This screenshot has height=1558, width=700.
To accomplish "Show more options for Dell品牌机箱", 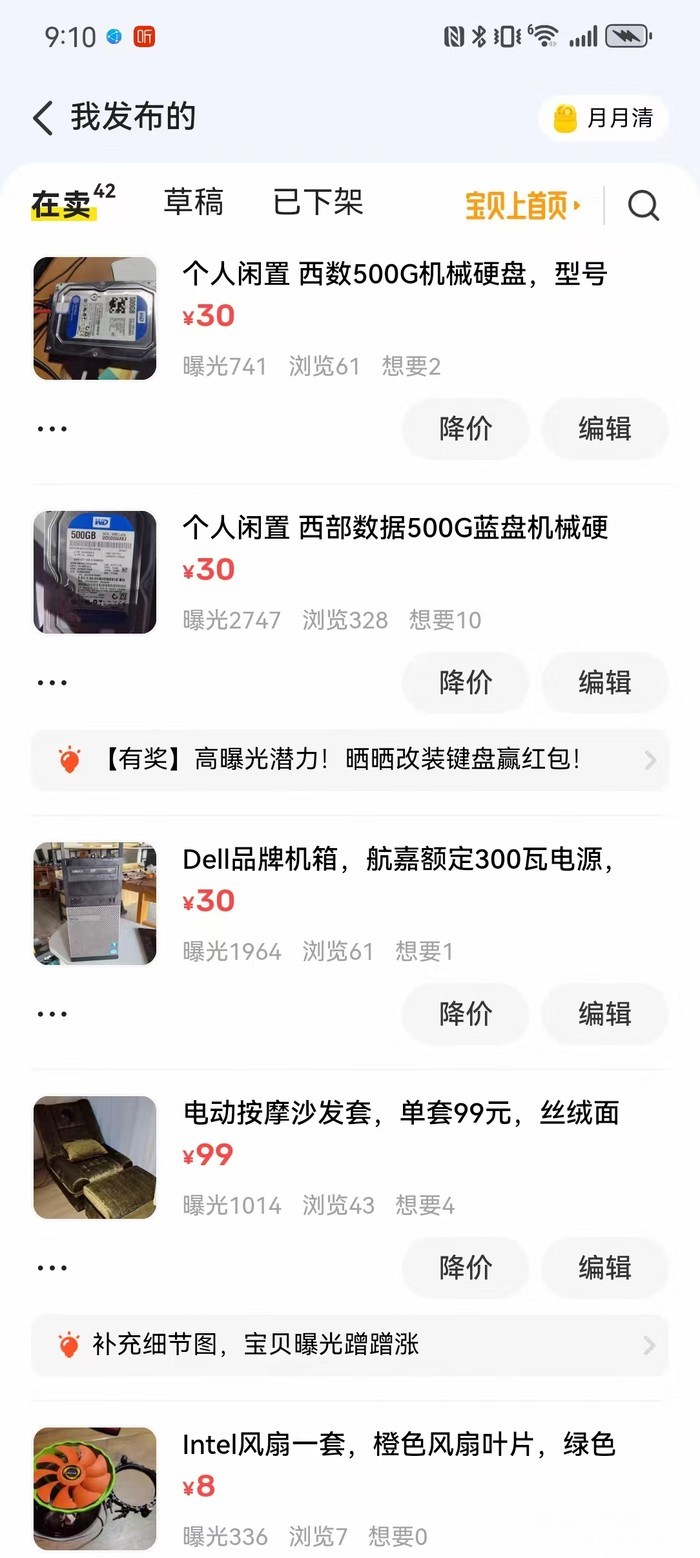I will [52, 1014].
